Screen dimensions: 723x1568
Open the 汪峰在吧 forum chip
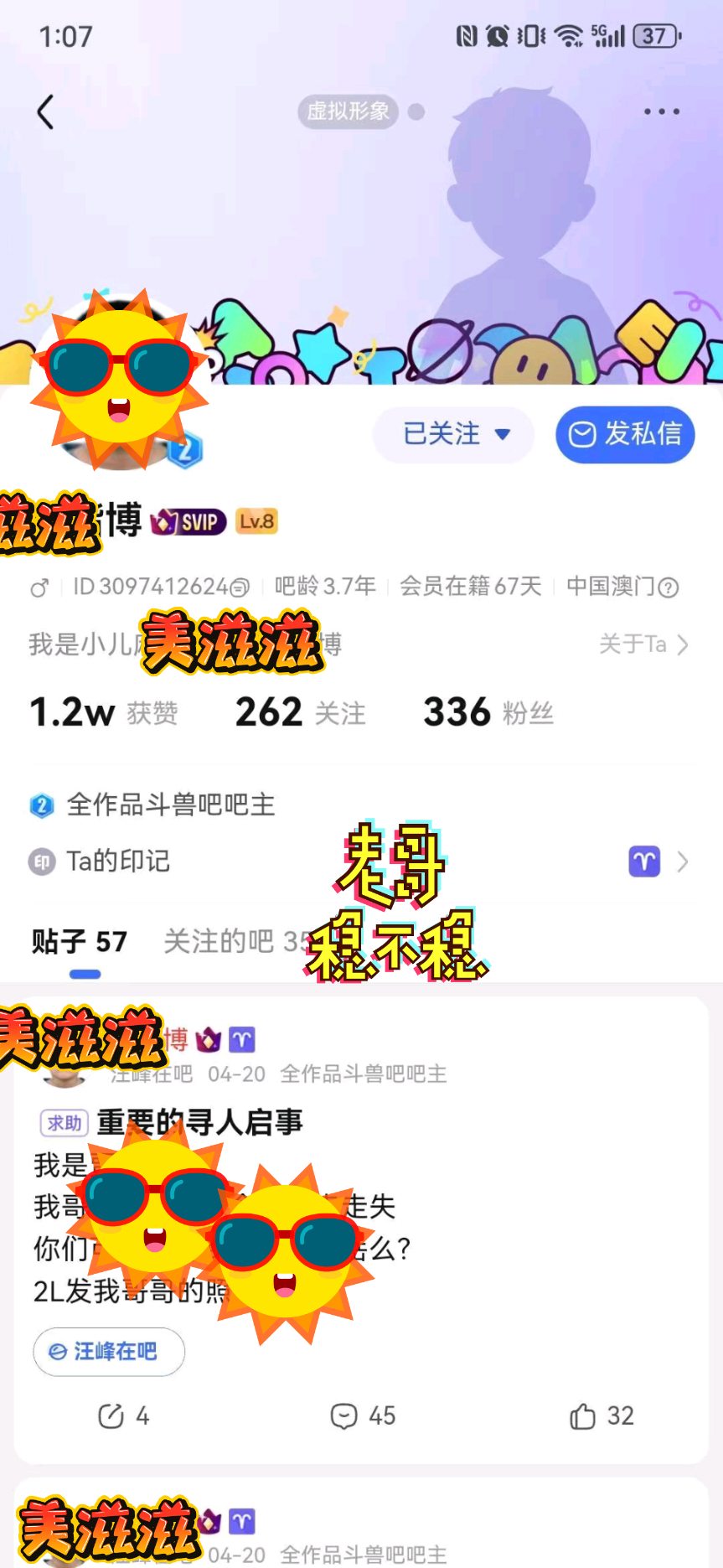(109, 1352)
